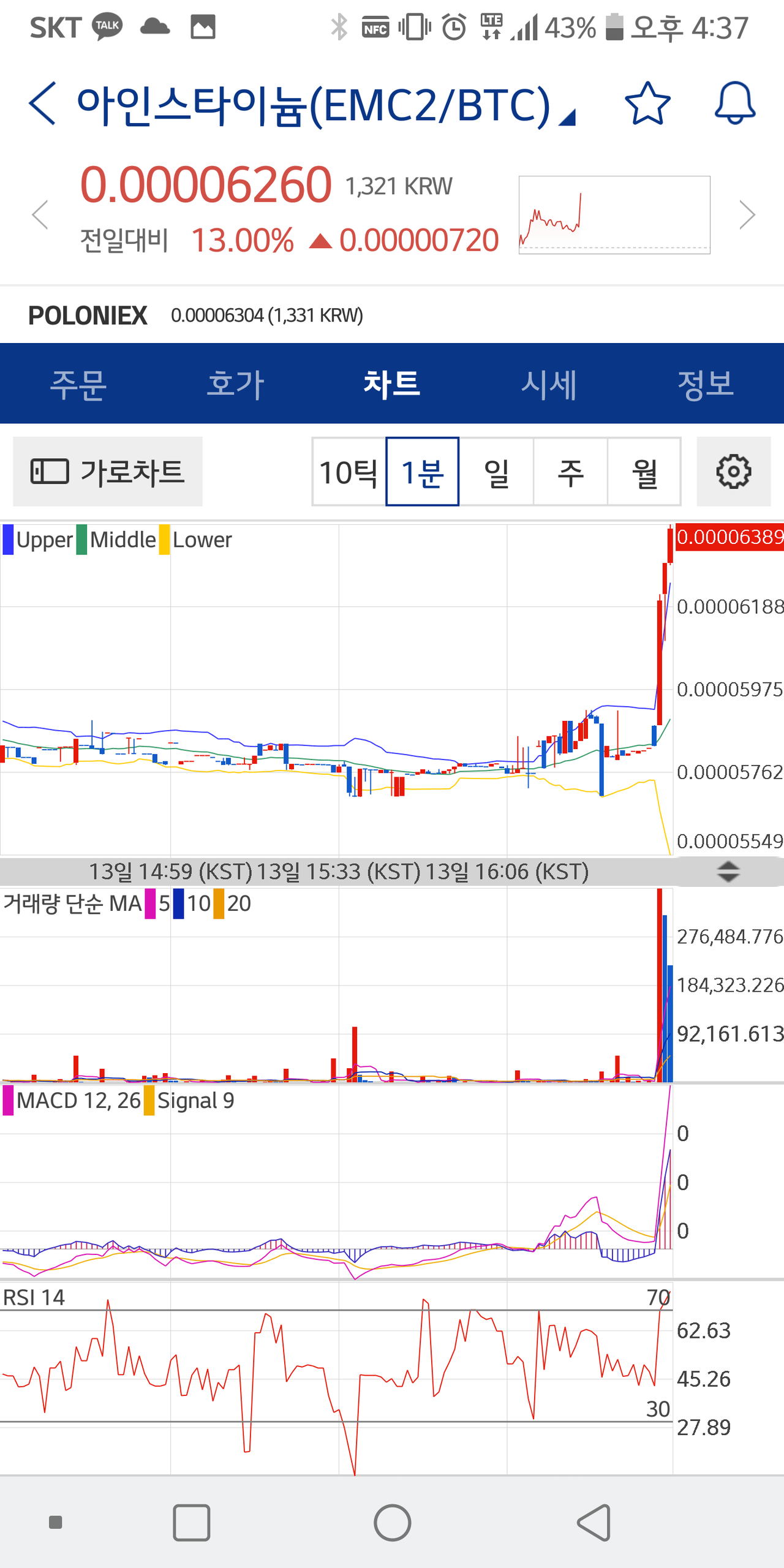Switch to 가로차트 horizontal chart view
This screenshot has width=784, height=1568.
(107, 471)
